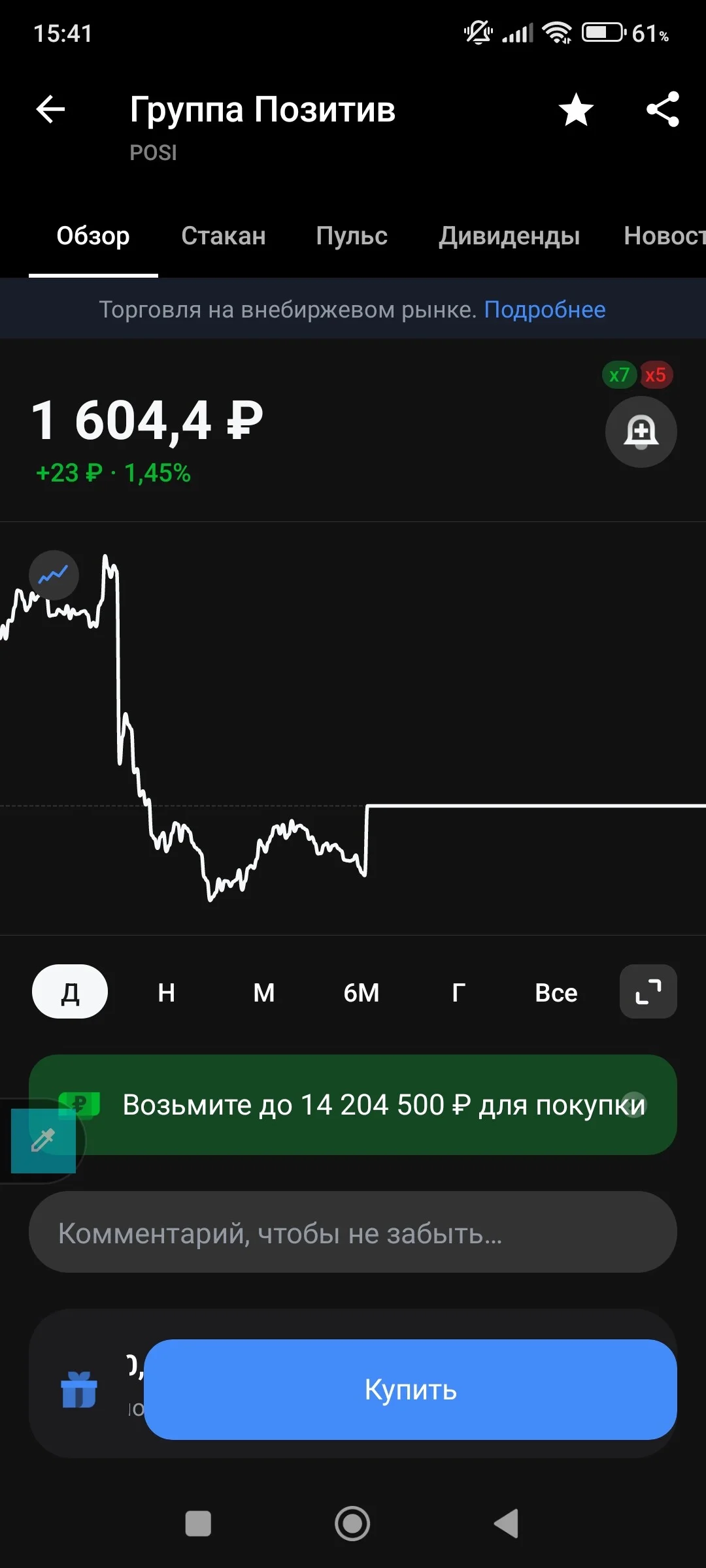Viewport: 706px width, 1568px height.
Task: Tap the comment field Комментарий, чтобы не забыть
Action: pyautogui.click(x=353, y=1232)
